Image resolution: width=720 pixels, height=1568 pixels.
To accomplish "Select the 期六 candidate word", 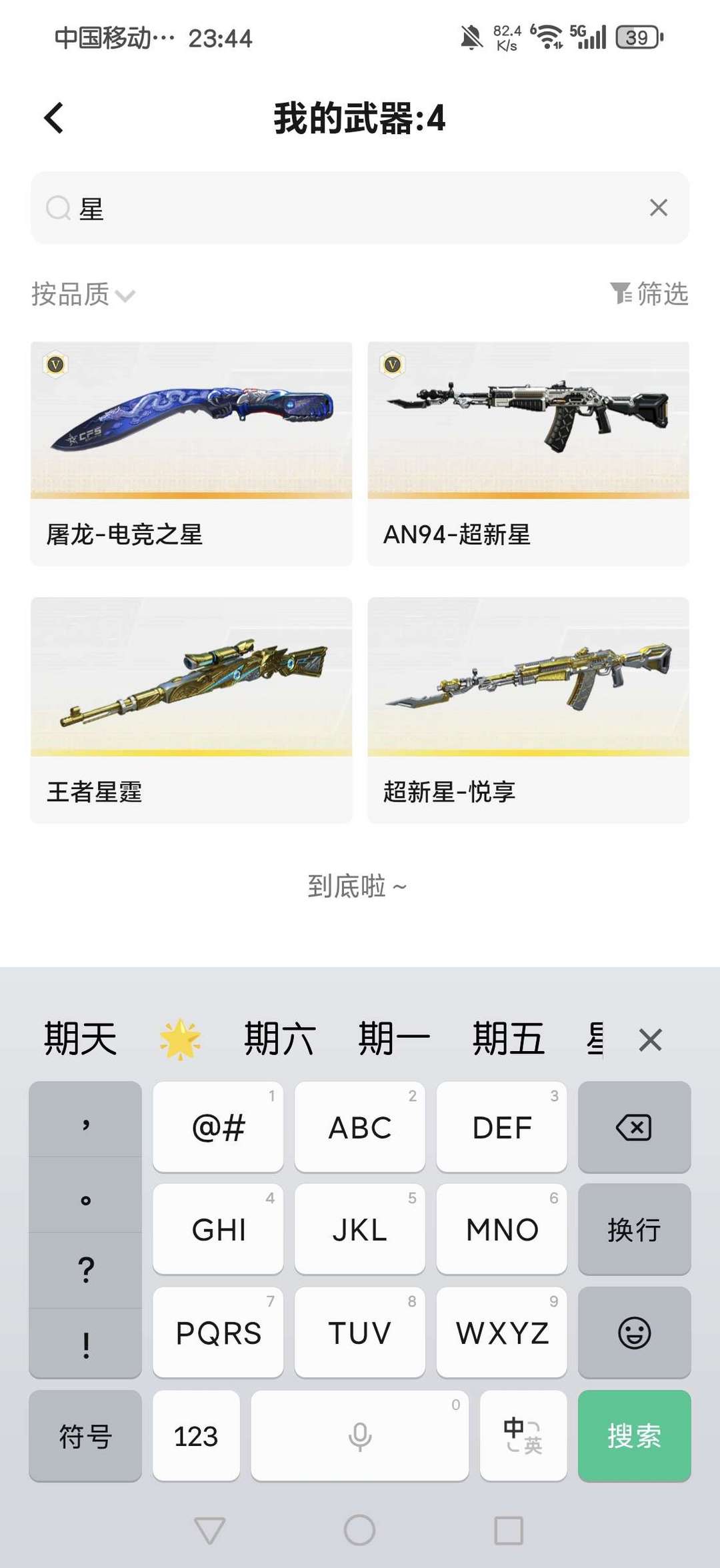I will [x=280, y=1034].
